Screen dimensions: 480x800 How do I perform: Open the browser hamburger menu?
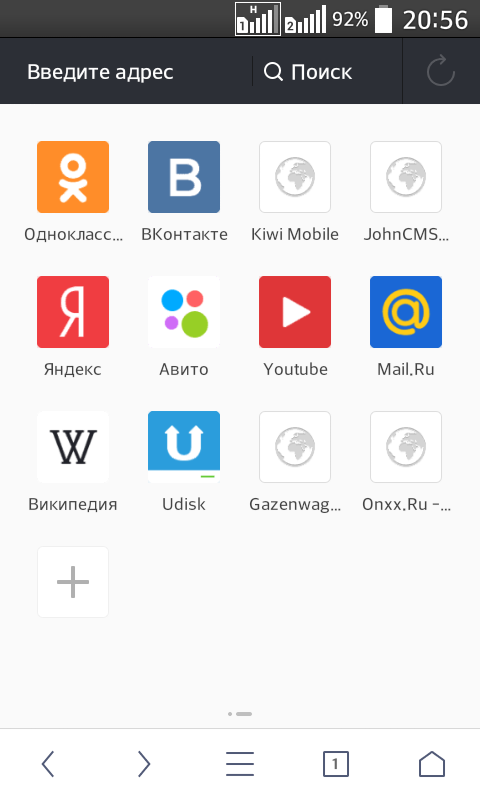click(x=240, y=764)
